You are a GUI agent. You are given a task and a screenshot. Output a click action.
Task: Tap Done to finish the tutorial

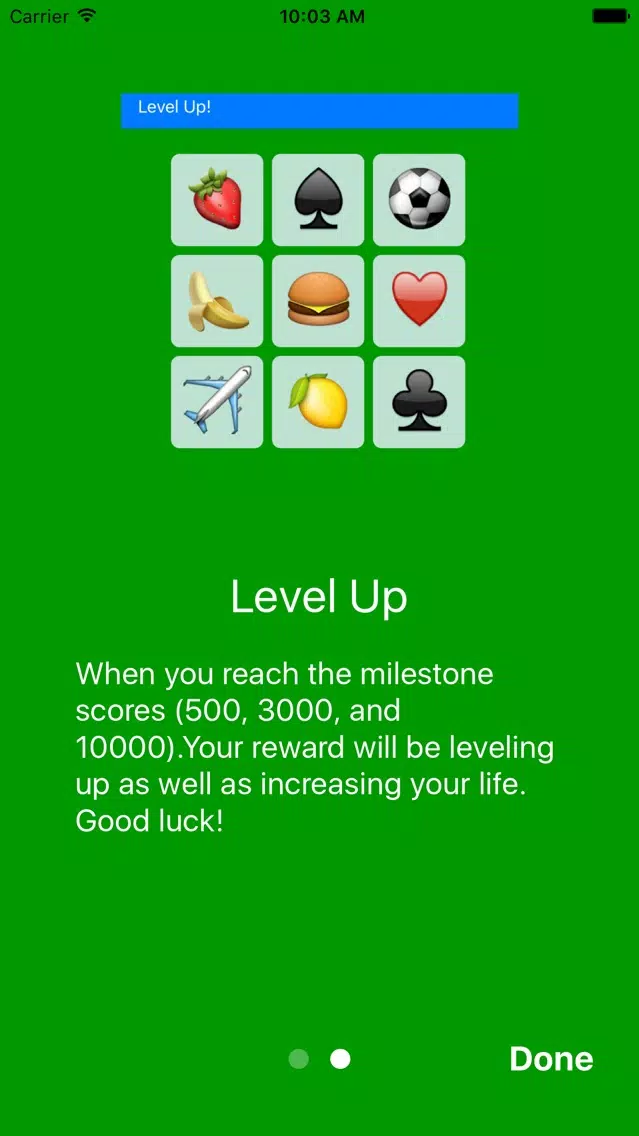pos(551,1059)
